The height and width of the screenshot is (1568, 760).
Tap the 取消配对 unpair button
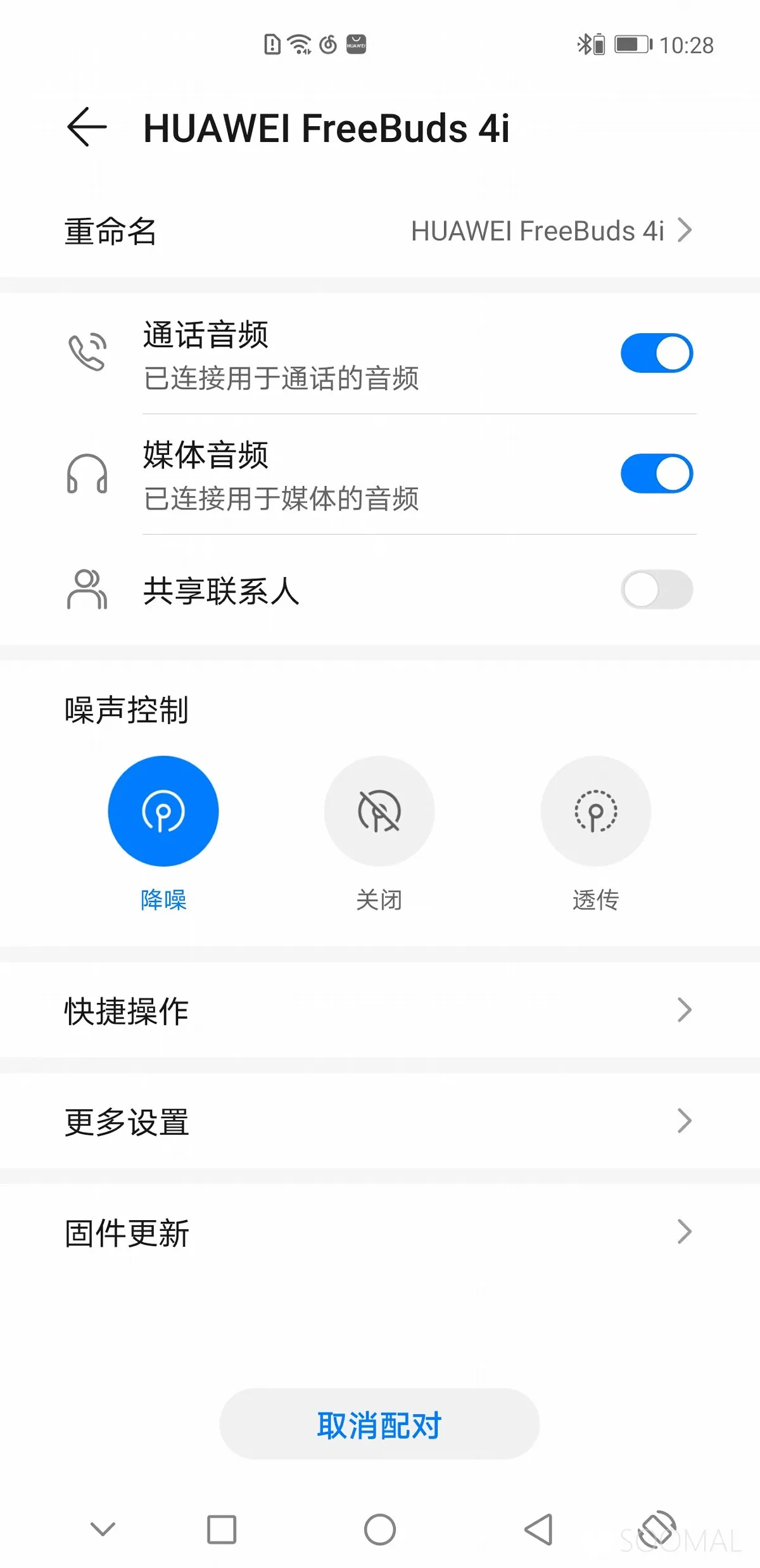[379, 1425]
